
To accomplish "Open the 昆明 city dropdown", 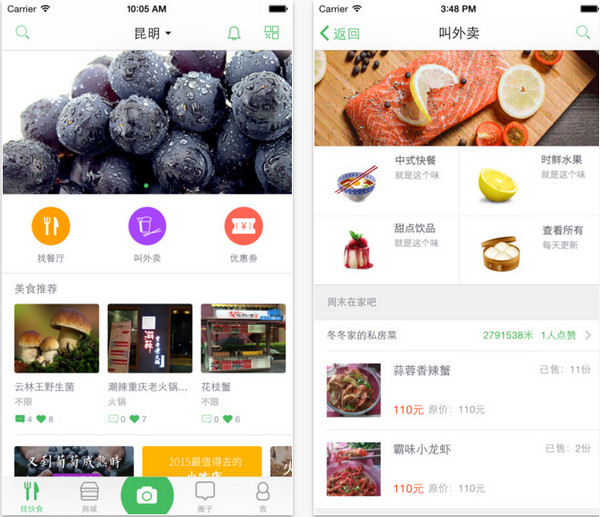I will point(152,33).
